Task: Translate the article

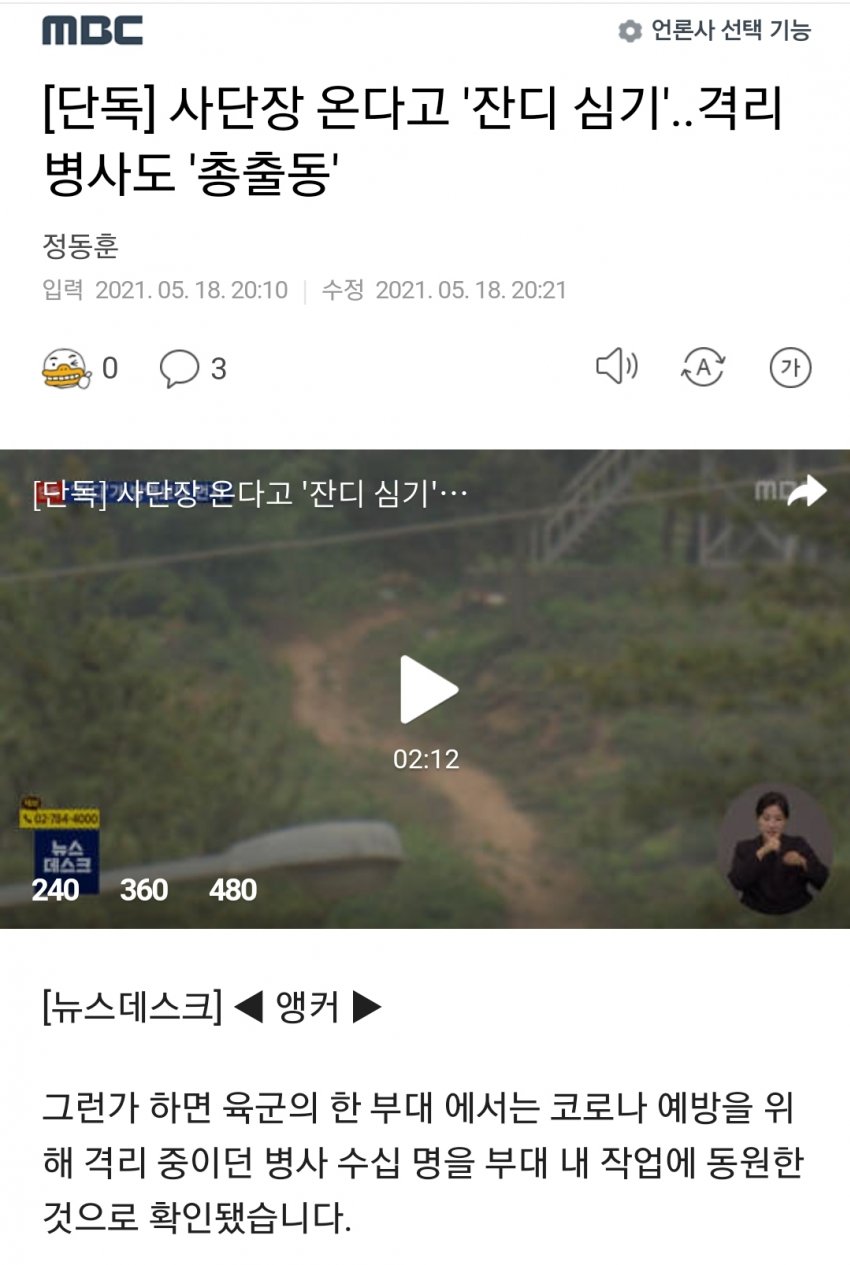Action: coord(702,368)
